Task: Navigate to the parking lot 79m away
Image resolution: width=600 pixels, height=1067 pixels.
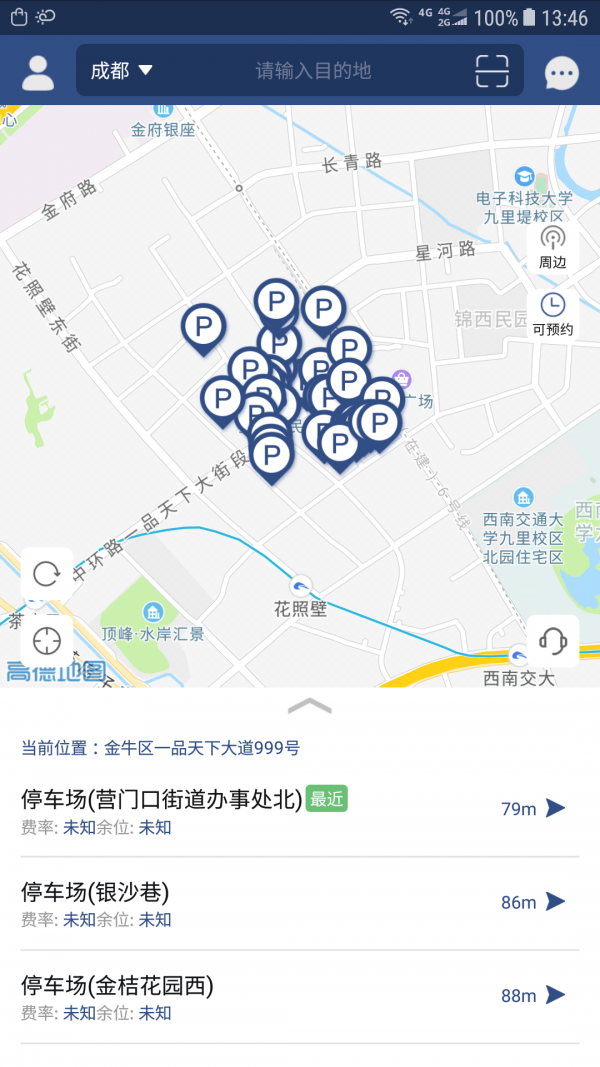Action: 555,808
